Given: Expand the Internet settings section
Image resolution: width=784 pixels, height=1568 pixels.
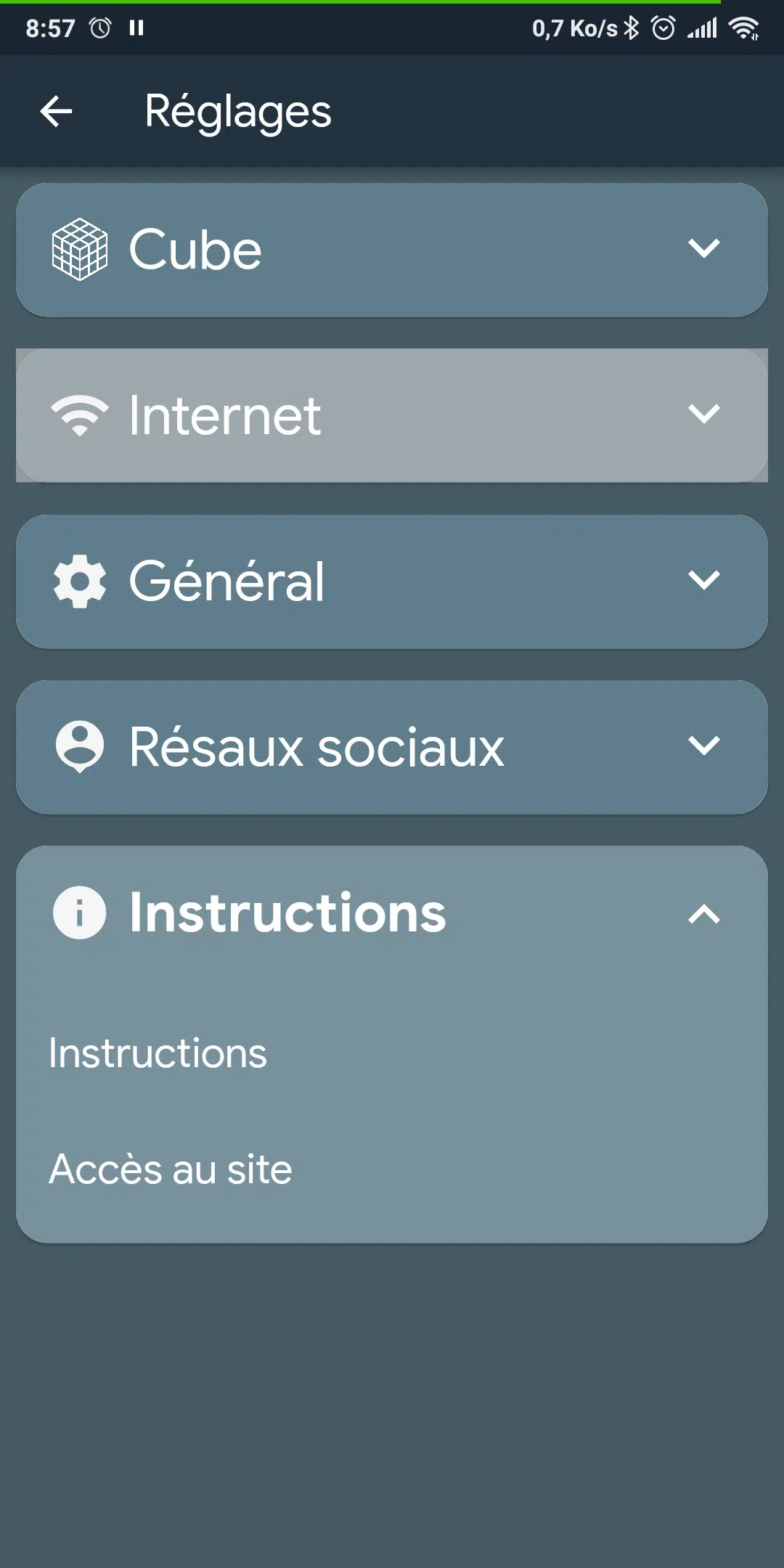Looking at the screenshot, I should pos(392,415).
